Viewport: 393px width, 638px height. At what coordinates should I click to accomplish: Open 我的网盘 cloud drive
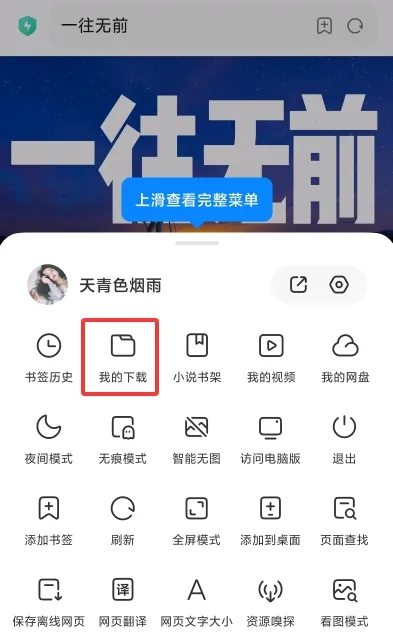[345, 358]
